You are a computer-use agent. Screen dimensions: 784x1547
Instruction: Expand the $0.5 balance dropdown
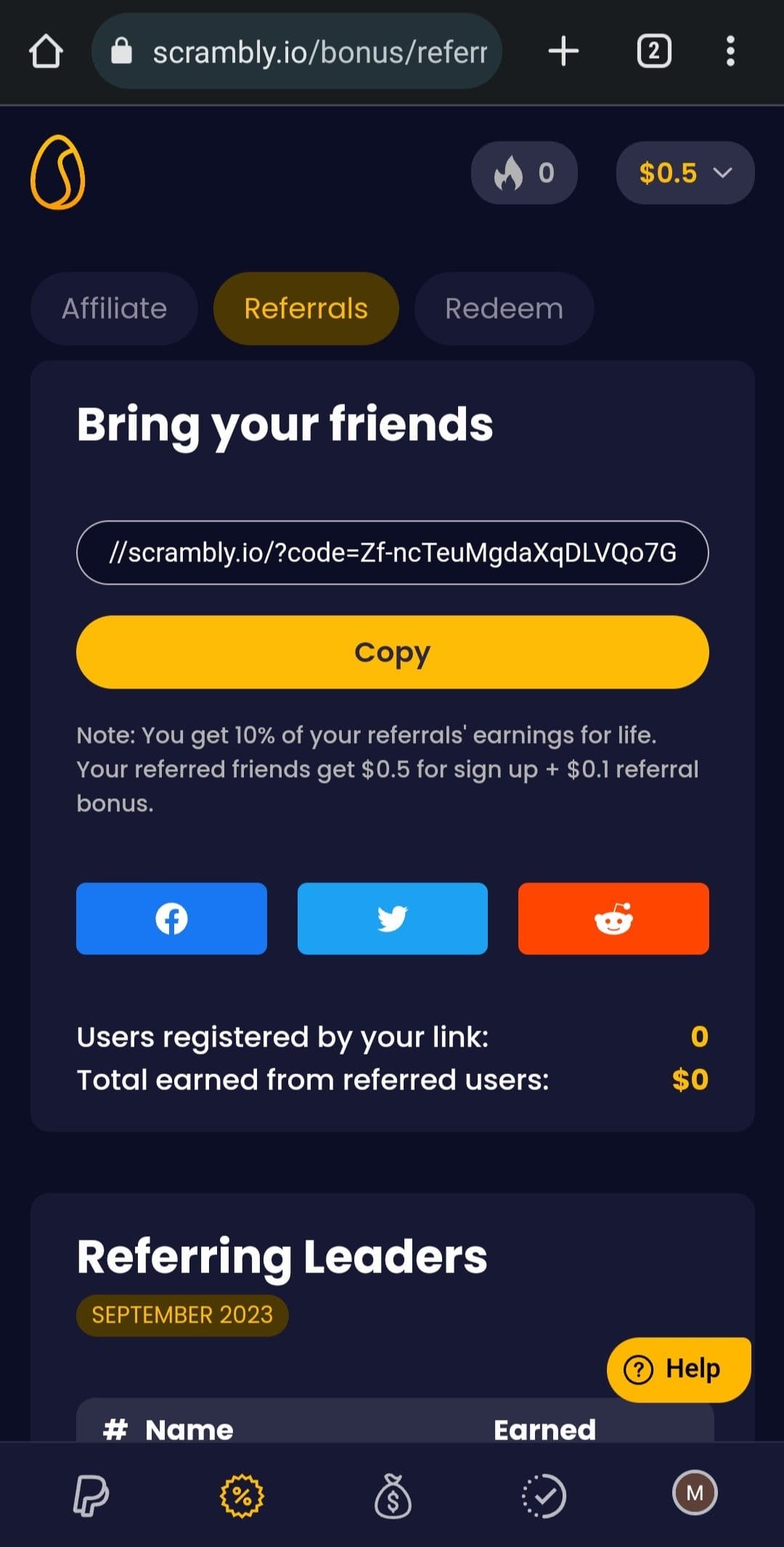pyautogui.click(x=685, y=173)
